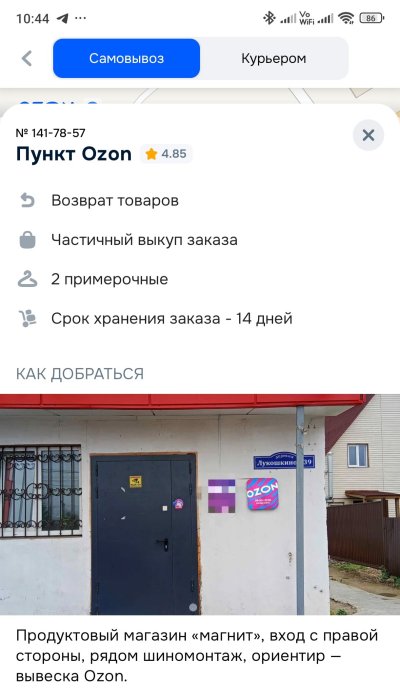Screen dimensions: 400x699
Task: Switch to the Курьером tab
Action: click(273, 58)
